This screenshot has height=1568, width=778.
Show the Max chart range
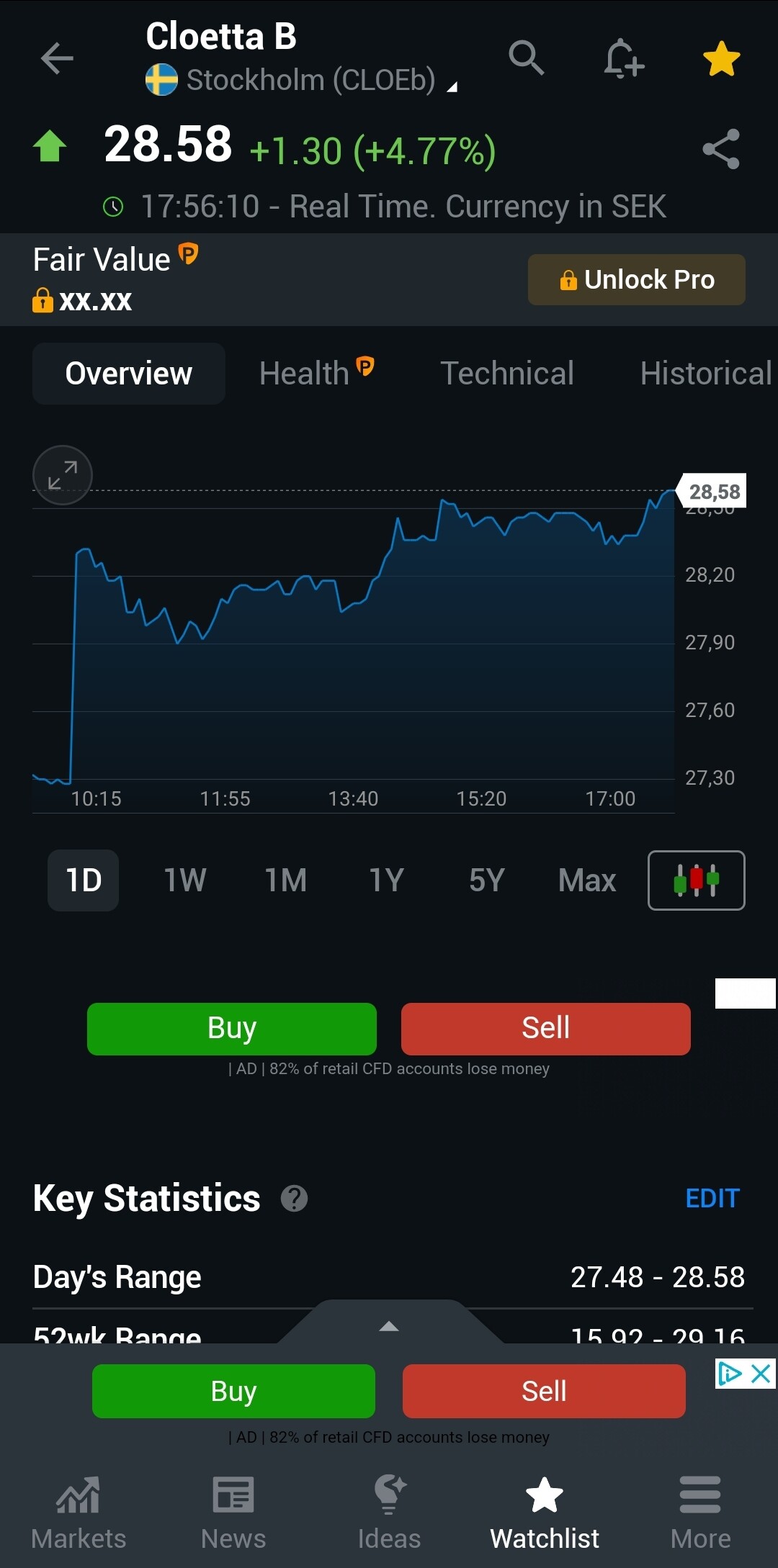(x=587, y=880)
